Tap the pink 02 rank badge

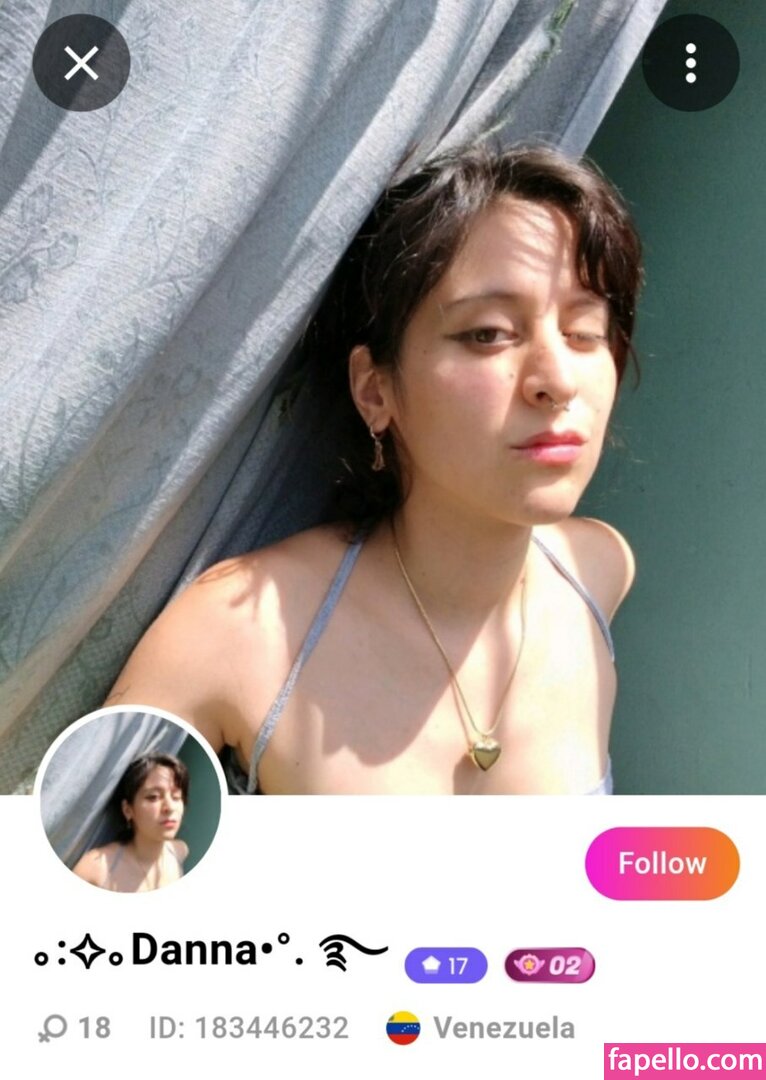548,966
